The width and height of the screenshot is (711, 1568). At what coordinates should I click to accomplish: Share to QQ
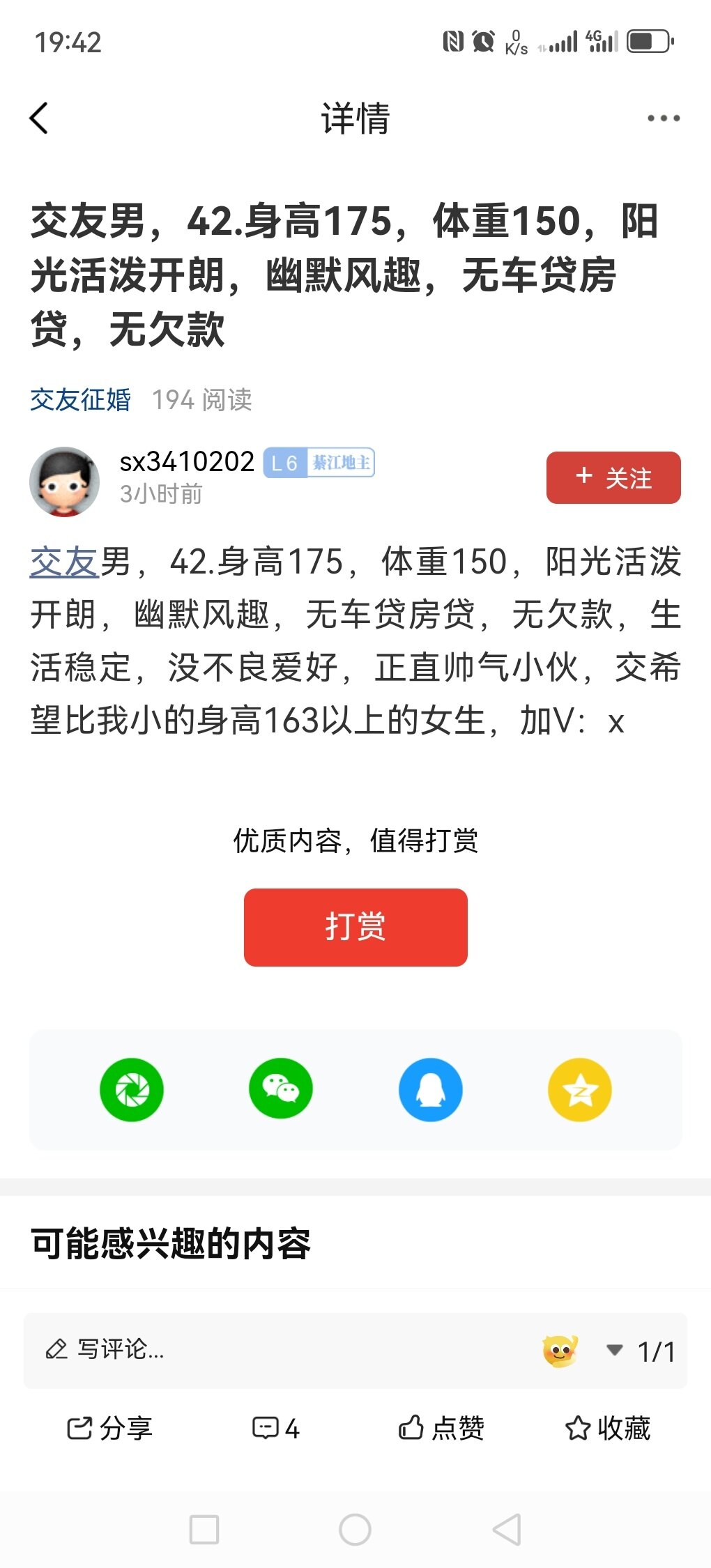click(x=430, y=1089)
